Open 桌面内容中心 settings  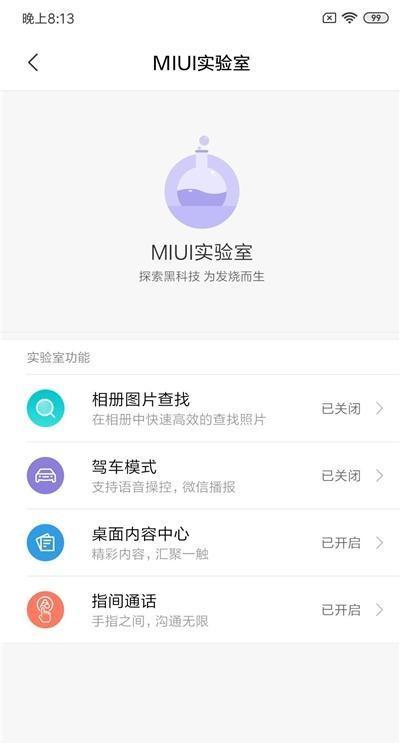200,543
